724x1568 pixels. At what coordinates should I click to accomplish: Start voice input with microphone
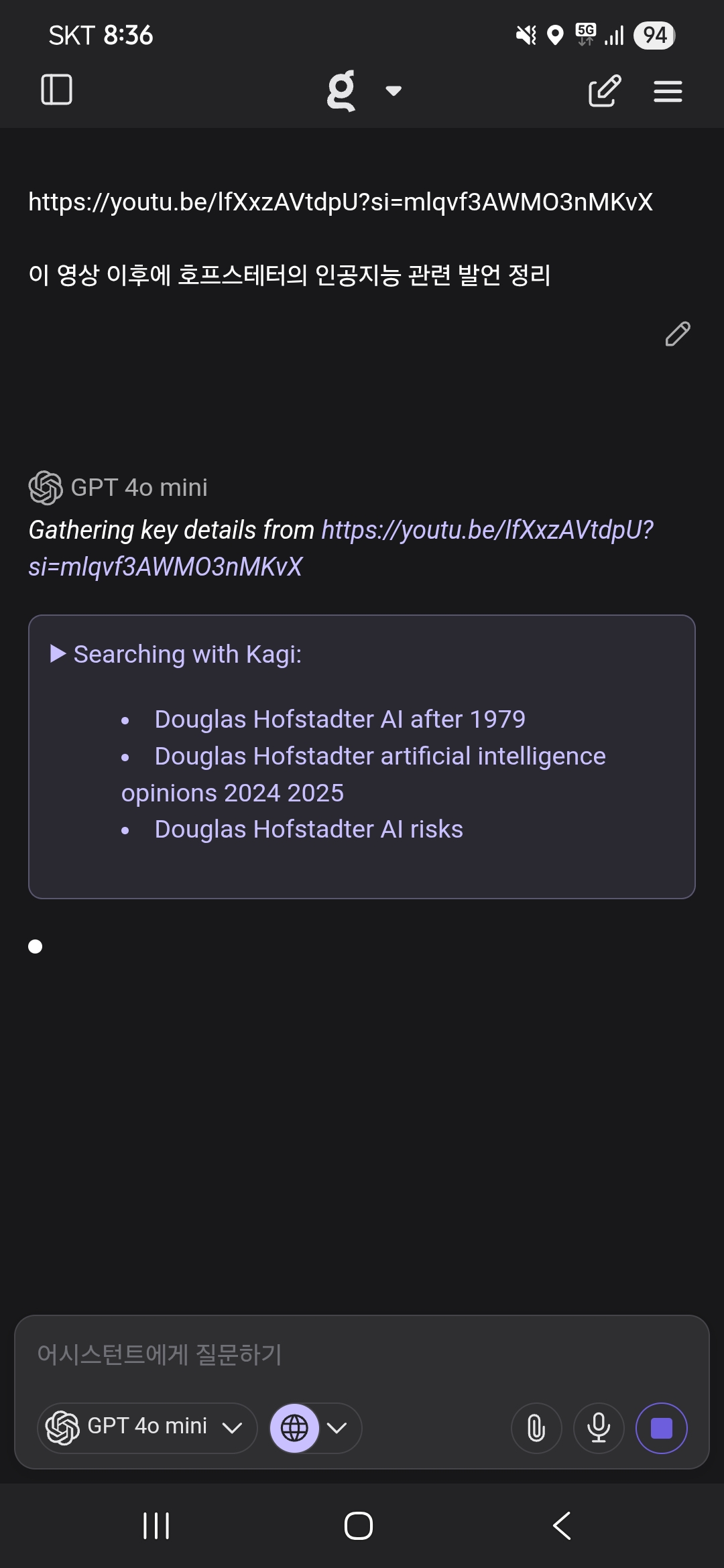tap(599, 1428)
